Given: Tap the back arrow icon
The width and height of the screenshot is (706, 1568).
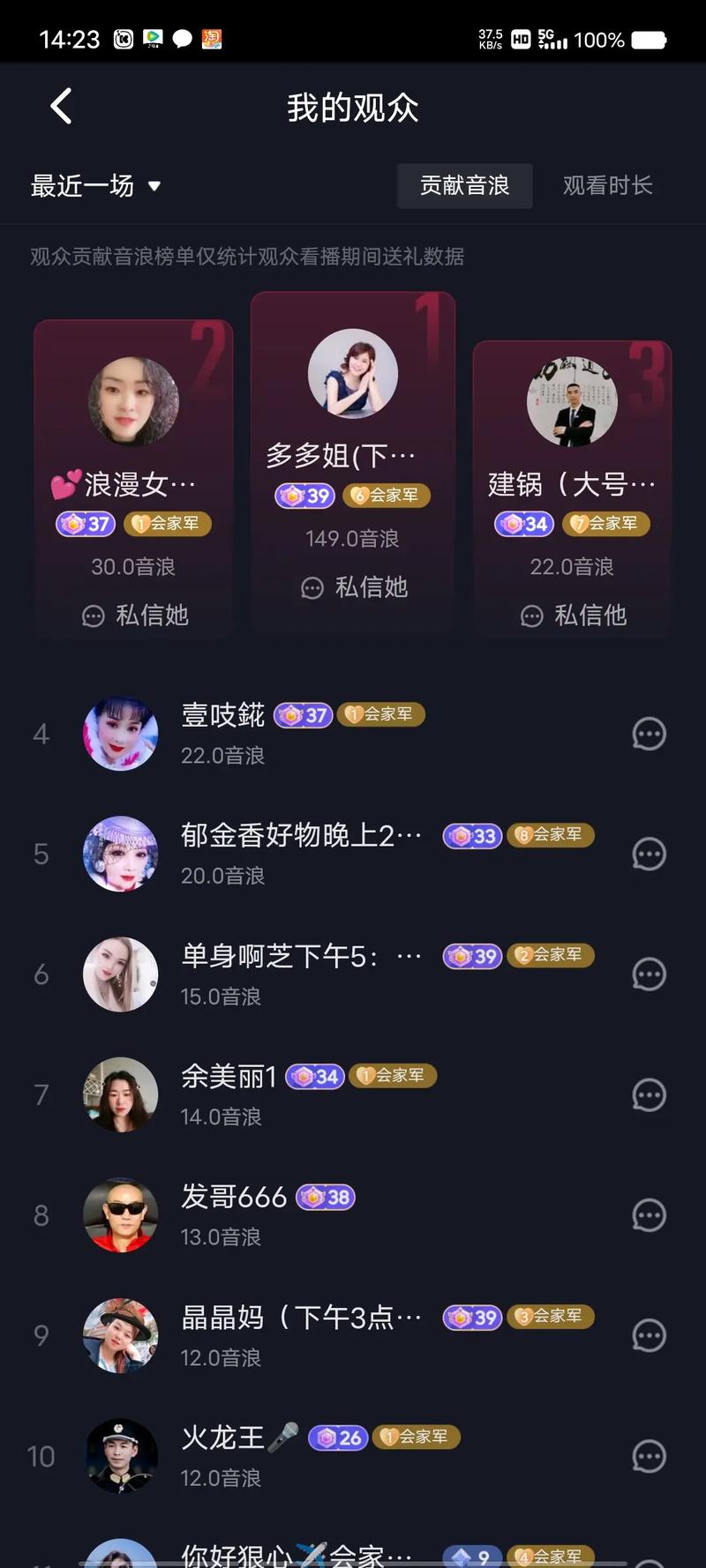Looking at the screenshot, I should pyautogui.click(x=60, y=105).
